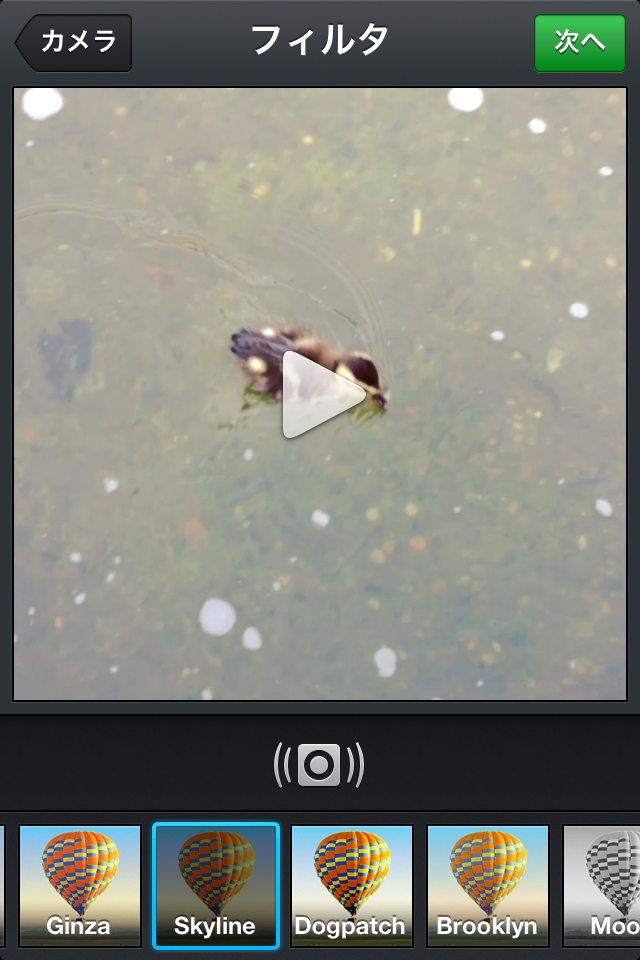Screen dimensions: 640x960
Task: Apply the Ginza filter
Action: (80, 885)
